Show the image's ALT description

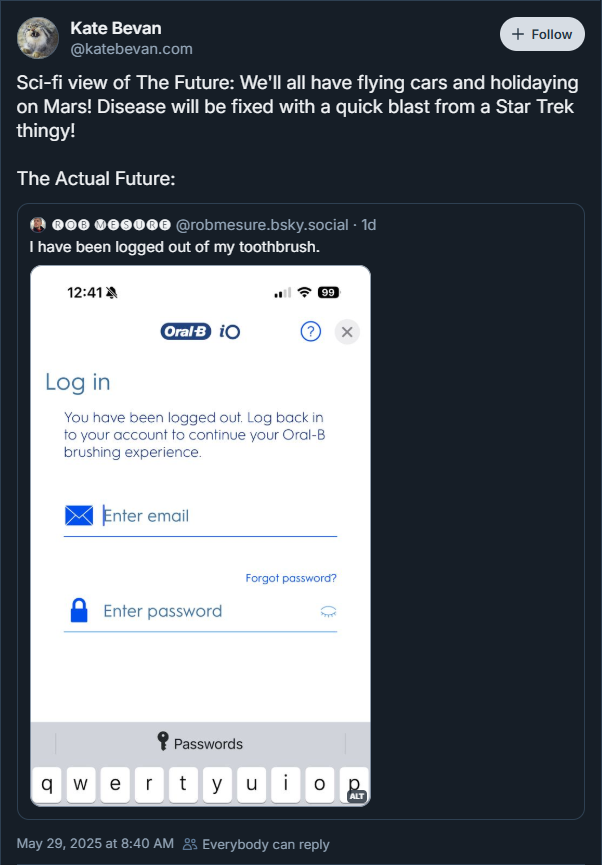coord(356,796)
